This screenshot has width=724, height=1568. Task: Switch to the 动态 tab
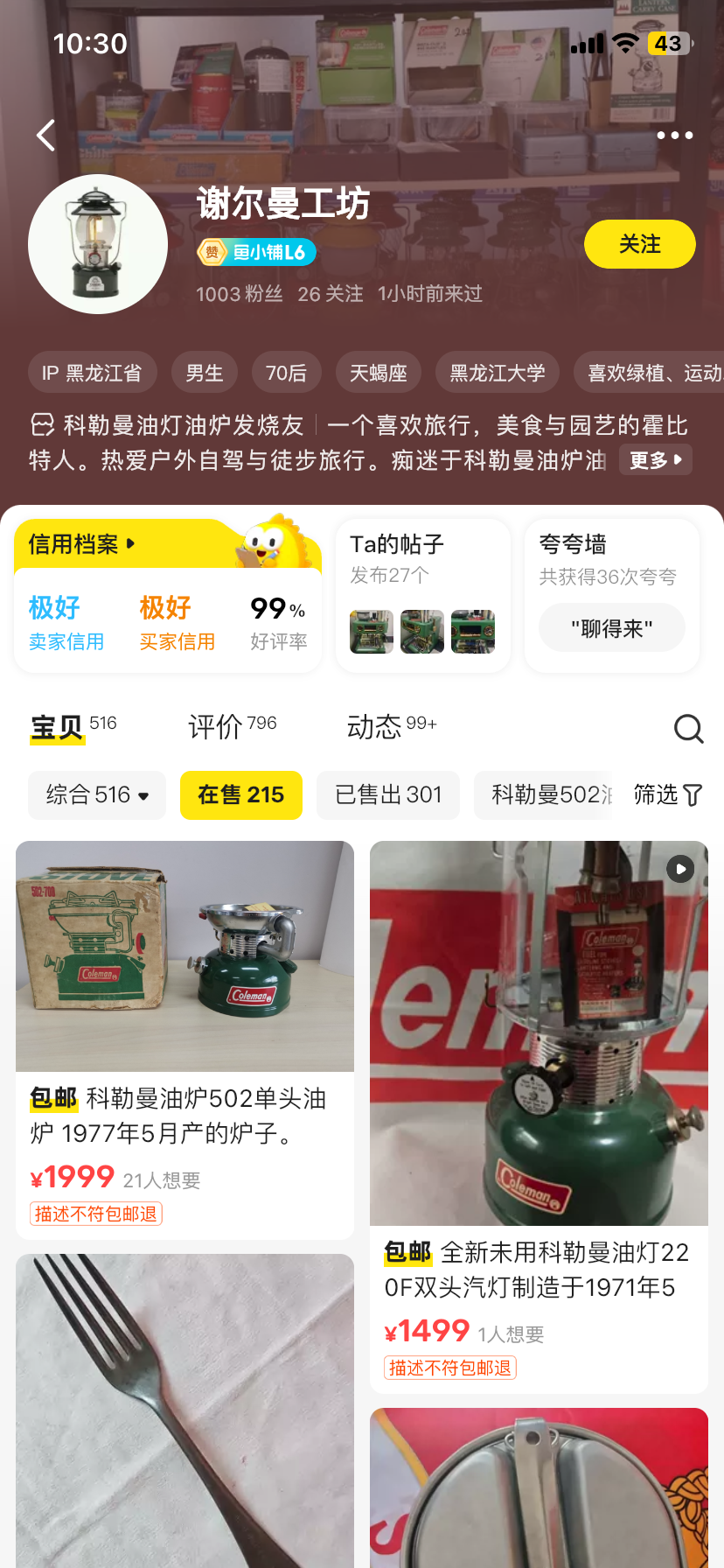pos(391,726)
